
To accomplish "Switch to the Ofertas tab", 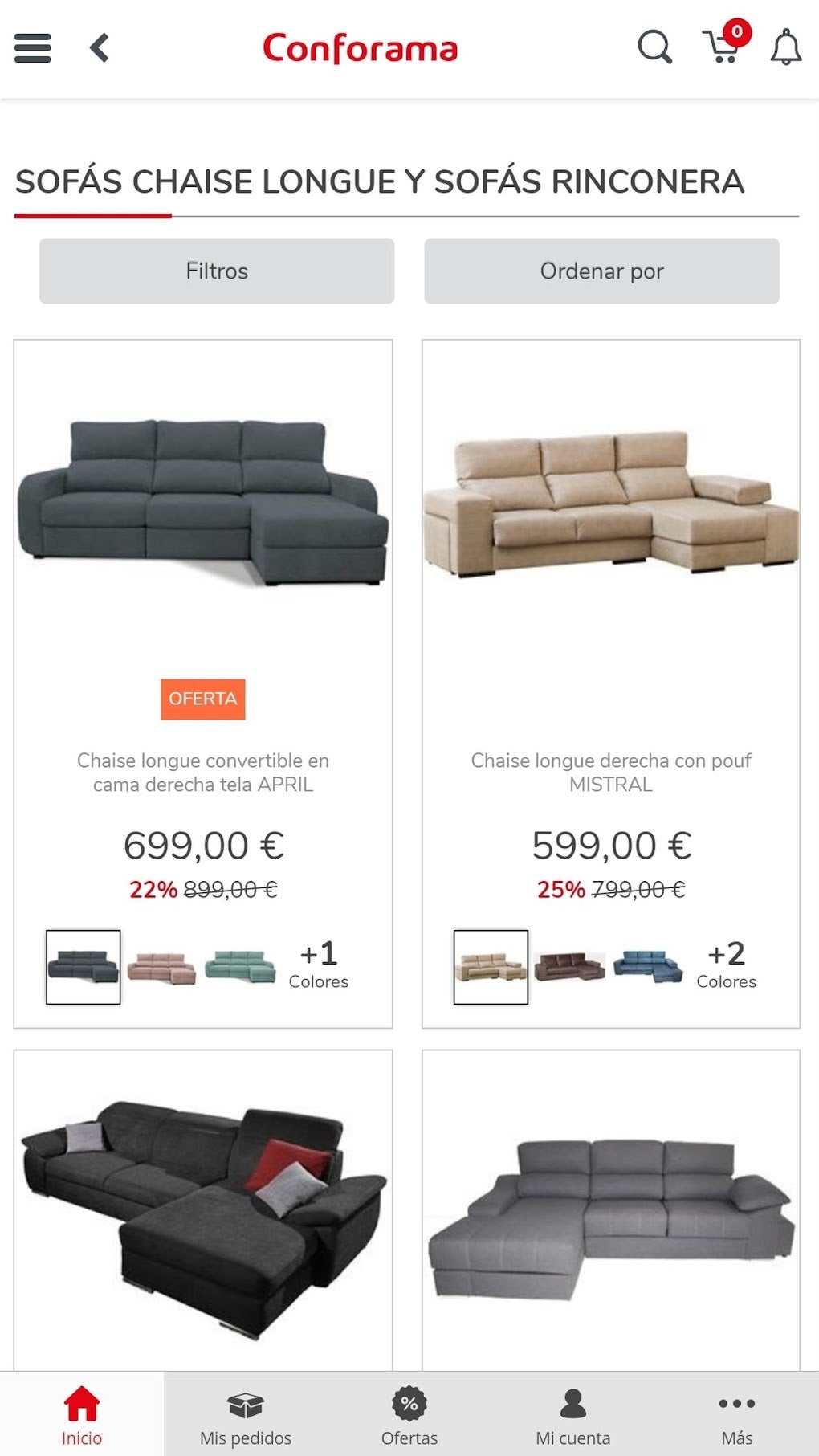I will click(x=409, y=1417).
